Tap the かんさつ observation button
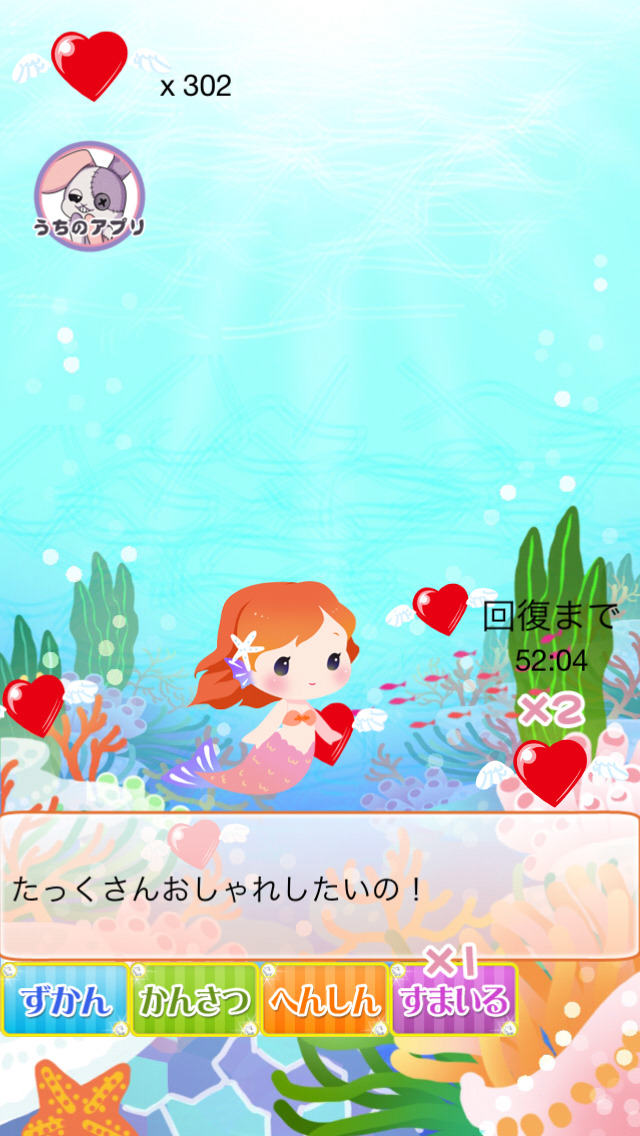640x1136 pixels. 194,999
